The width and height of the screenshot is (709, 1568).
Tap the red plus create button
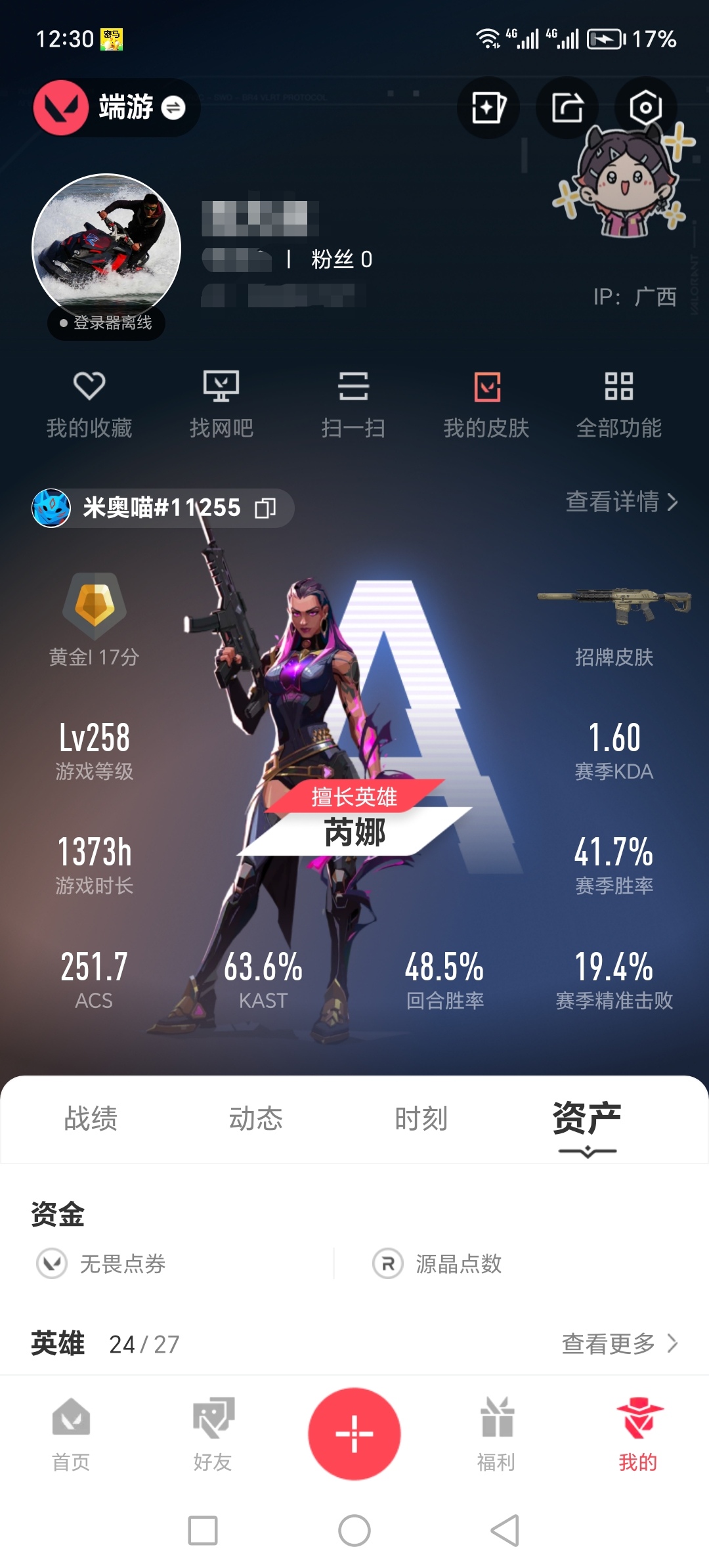click(354, 1433)
